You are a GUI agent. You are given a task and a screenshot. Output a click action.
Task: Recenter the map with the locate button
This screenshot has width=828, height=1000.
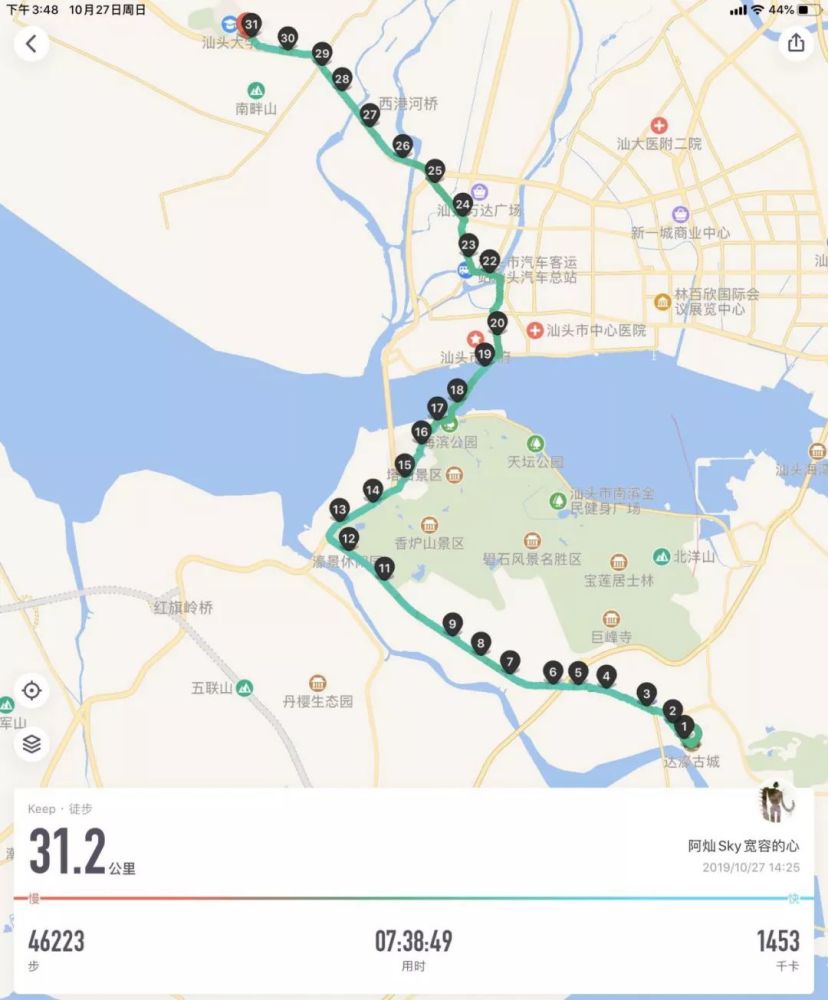click(31, 690)
